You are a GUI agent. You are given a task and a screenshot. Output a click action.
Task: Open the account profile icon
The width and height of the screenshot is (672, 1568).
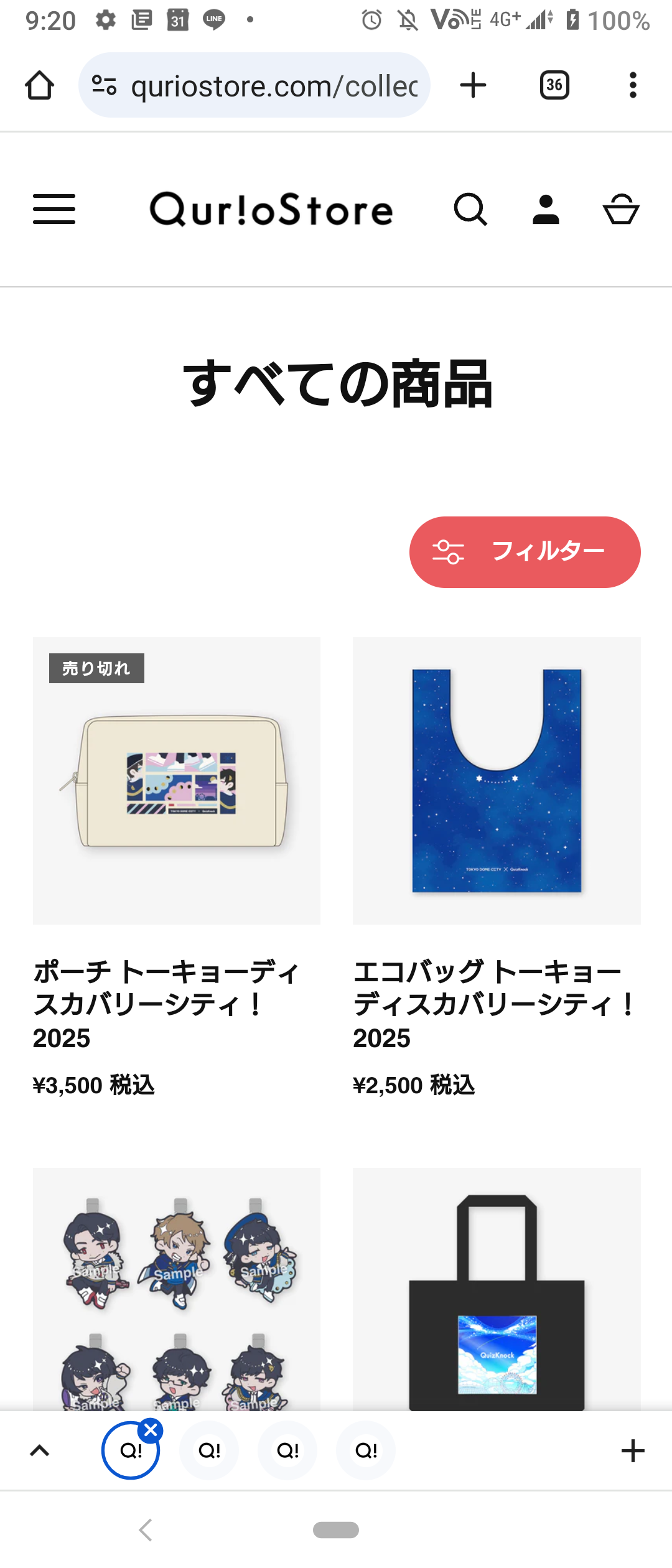pyautogui.click(x=546, y=209)
